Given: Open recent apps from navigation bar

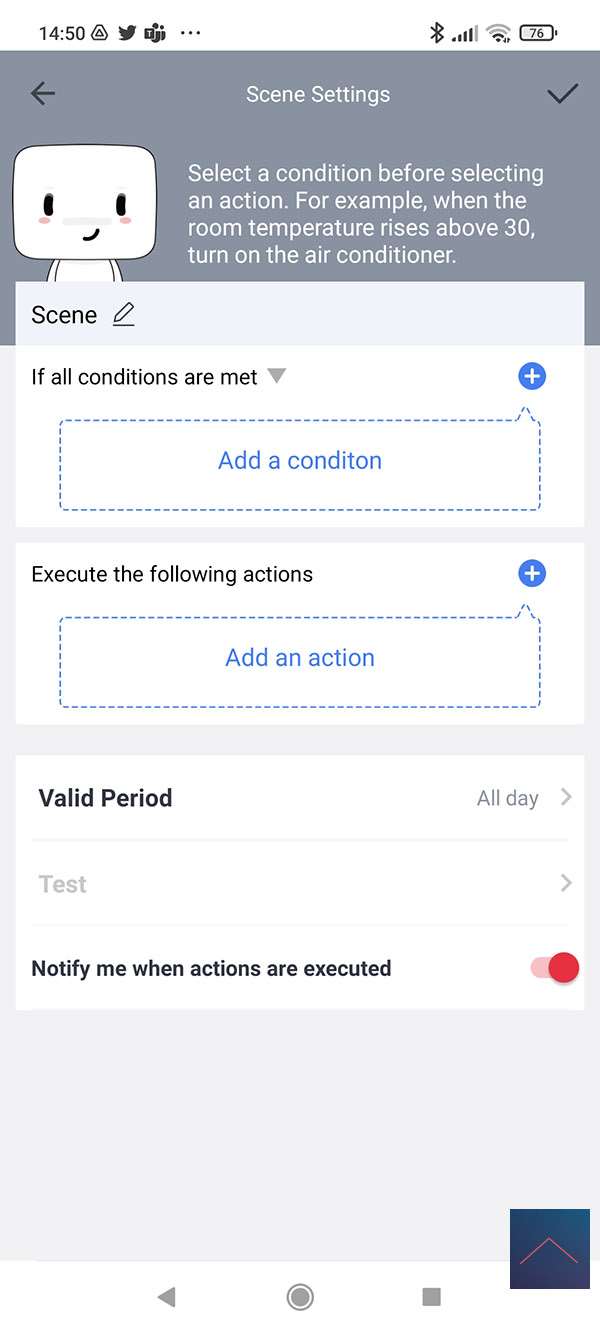Looking at the screenshot, I should point(432,1297).
